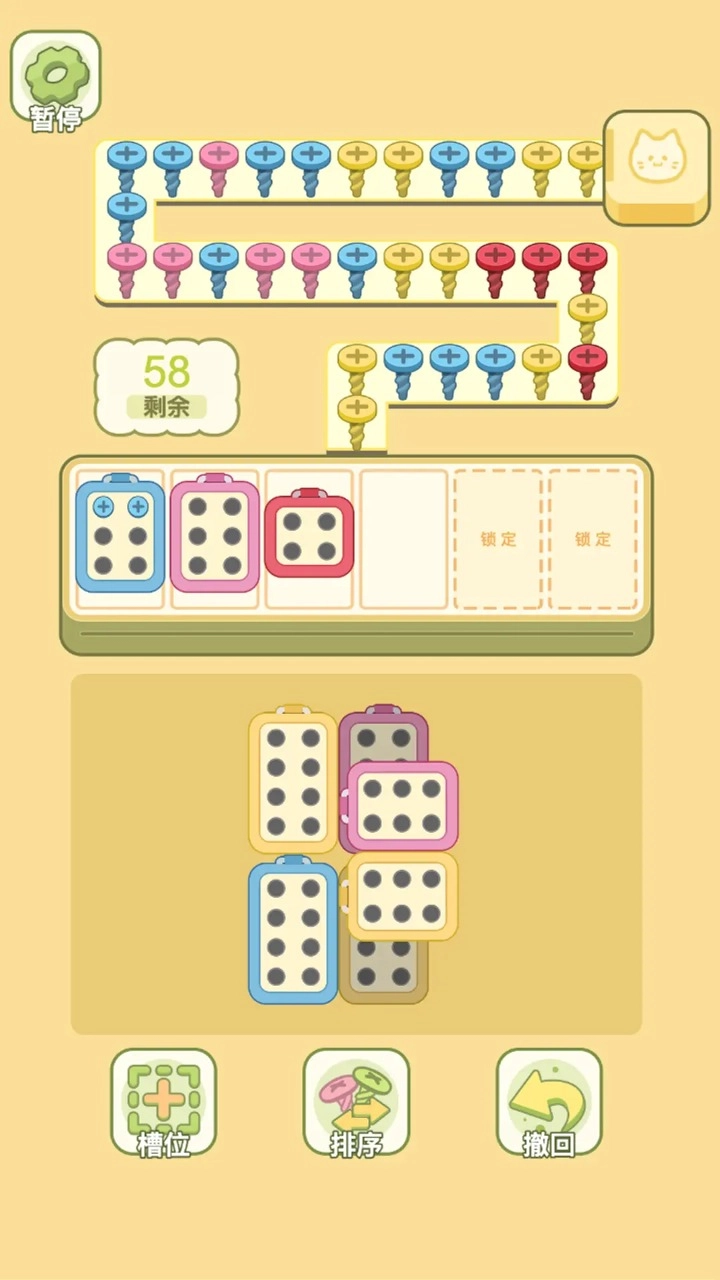
Task: Pick the yellow six-hole plate on the board
Action: click(x=403, y=896)
